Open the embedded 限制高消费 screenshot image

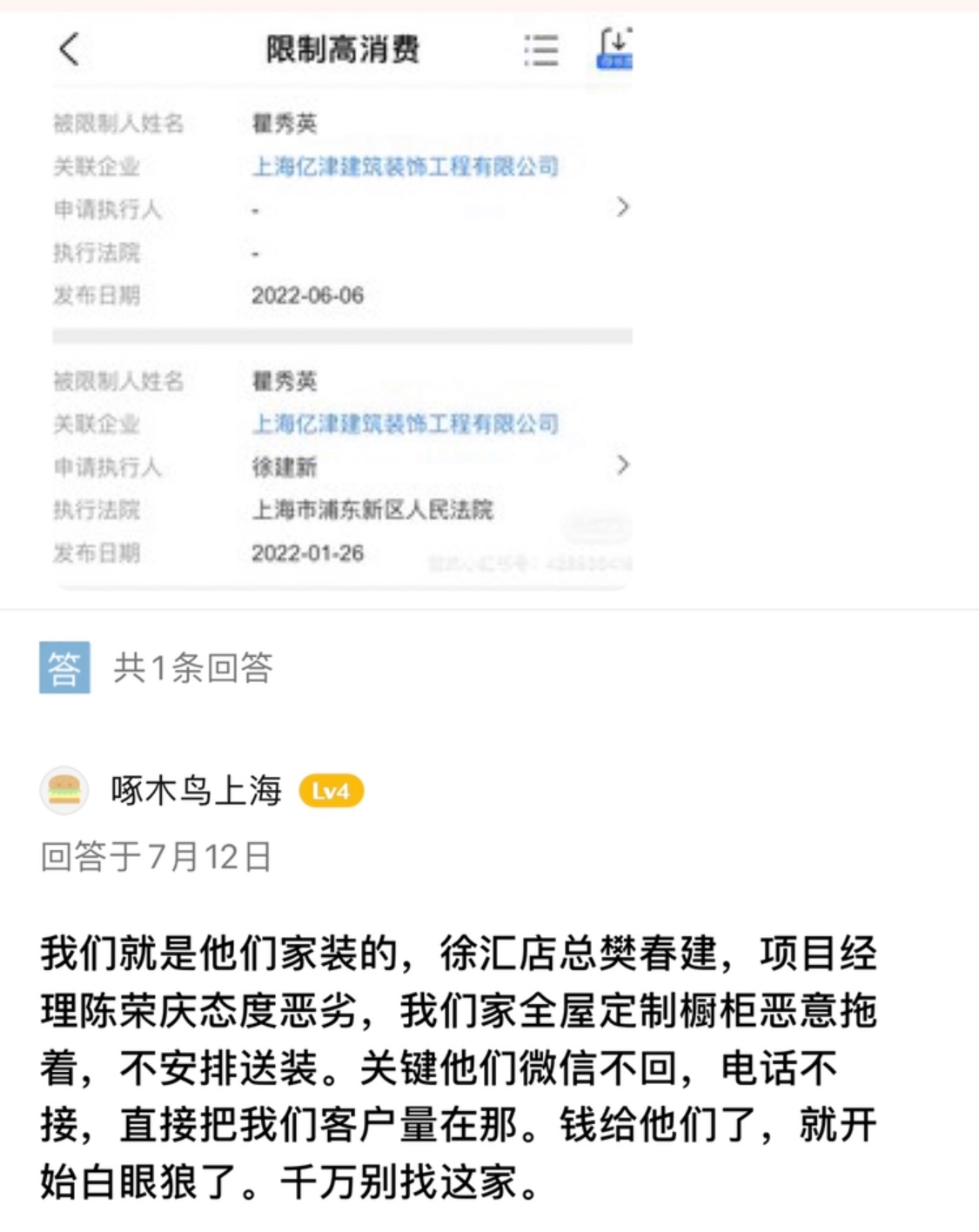click(x=342, y=305)
